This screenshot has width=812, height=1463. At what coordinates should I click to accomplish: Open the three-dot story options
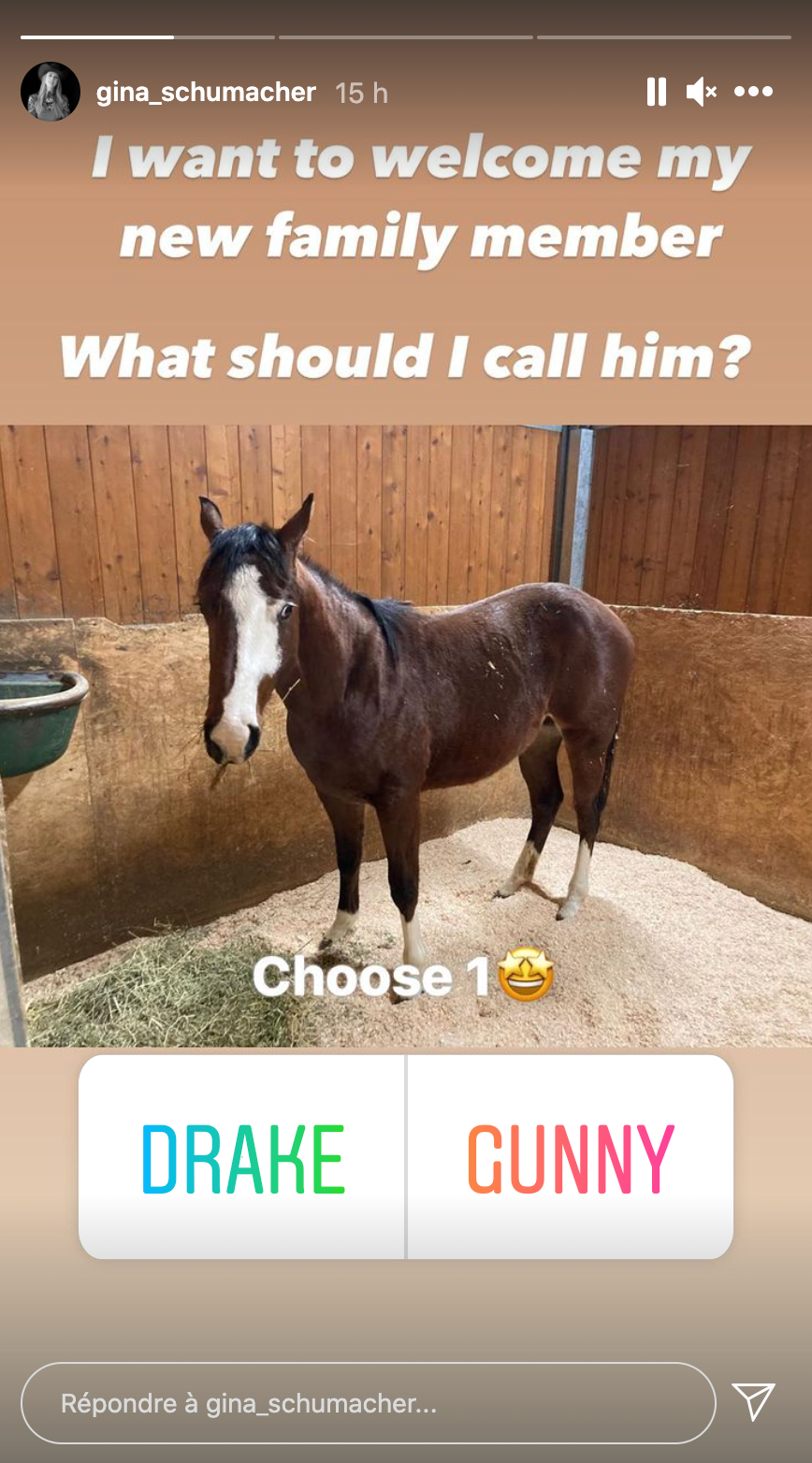click(x=753, y=92)
